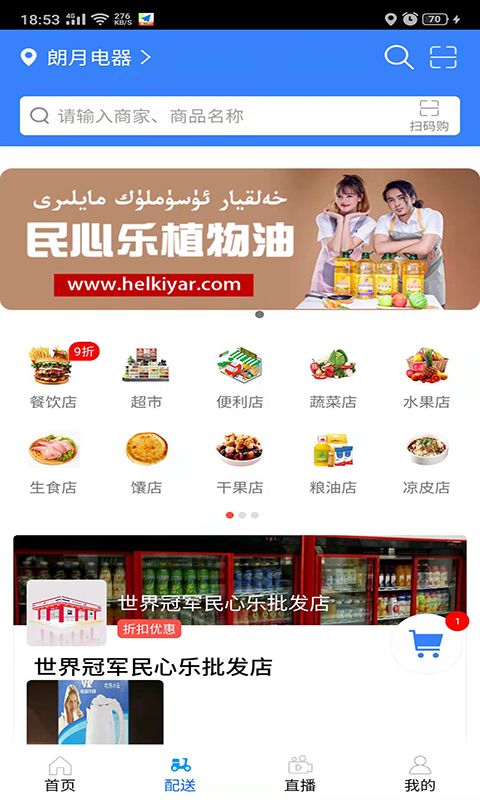Select the 便利店 category

click(240, 377)
